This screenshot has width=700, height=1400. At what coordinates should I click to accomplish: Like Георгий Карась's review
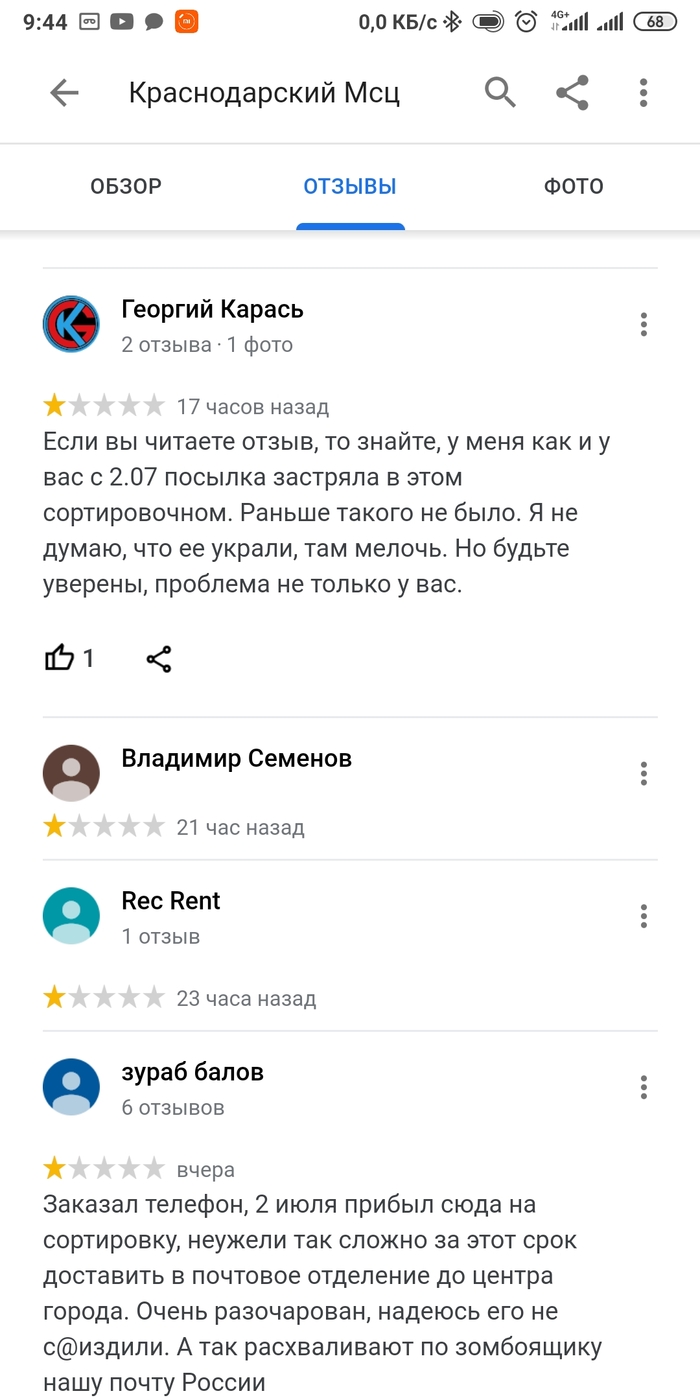pyautogui.click(x=60, y=658)
